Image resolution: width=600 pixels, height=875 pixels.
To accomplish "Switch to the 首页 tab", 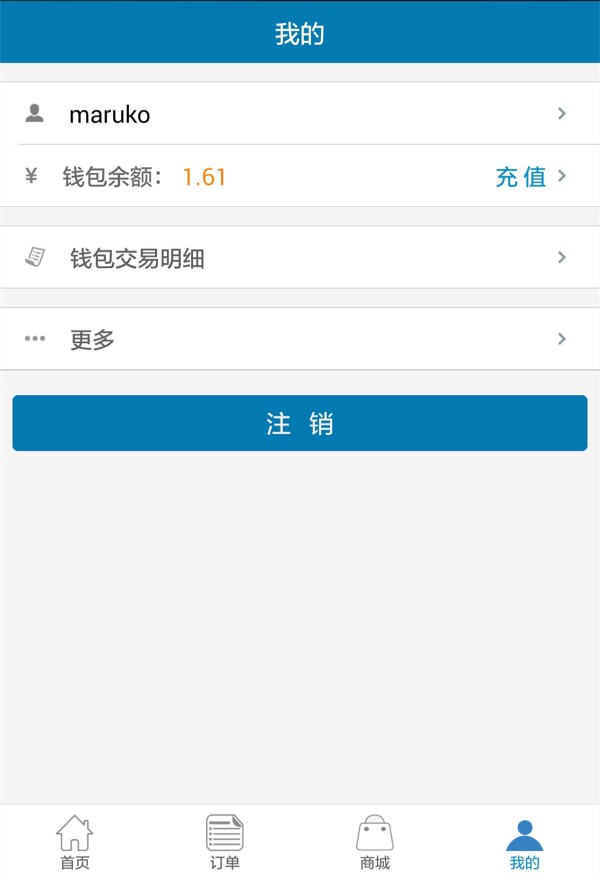I will tap(75, 841).
